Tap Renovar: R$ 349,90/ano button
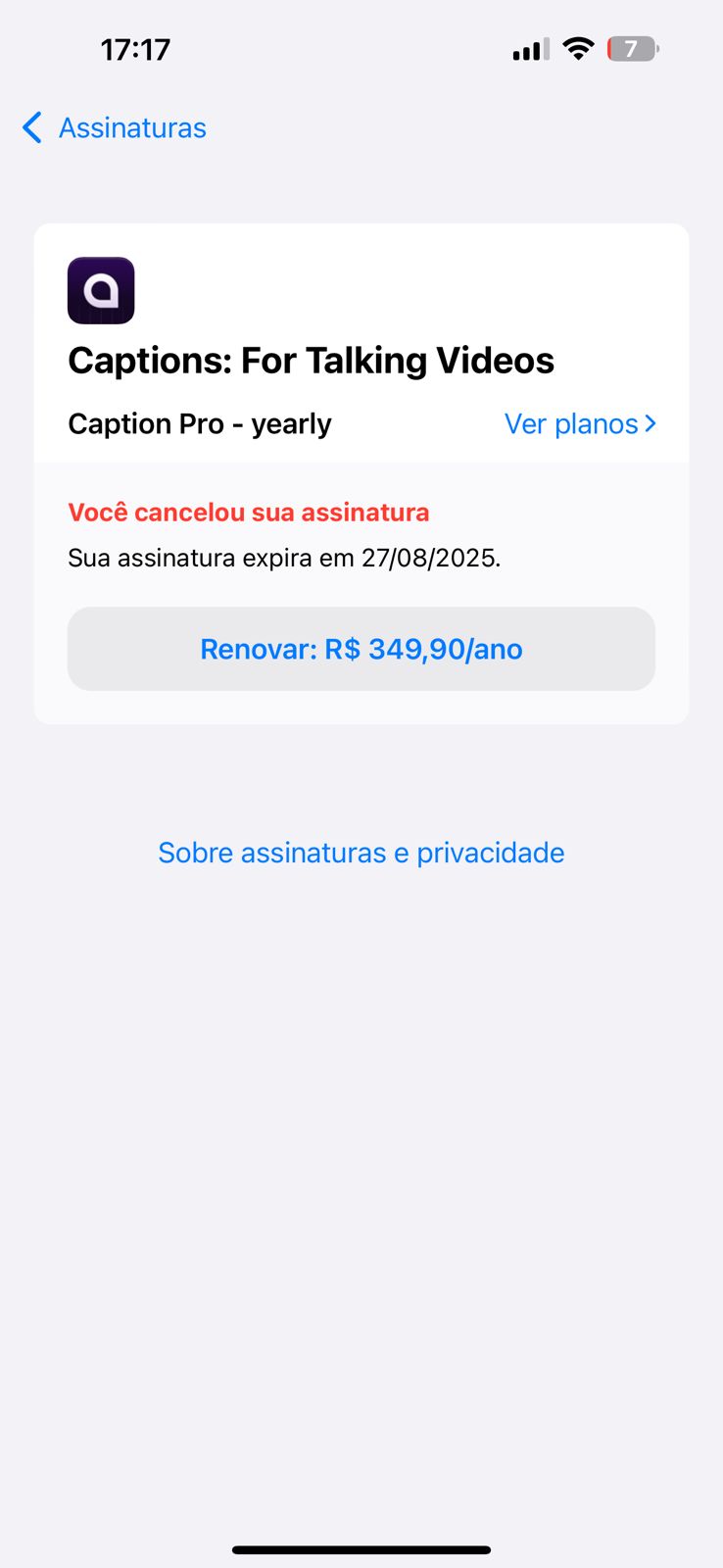Viewport: 723px width, 1568px height. tap(361, 649)
